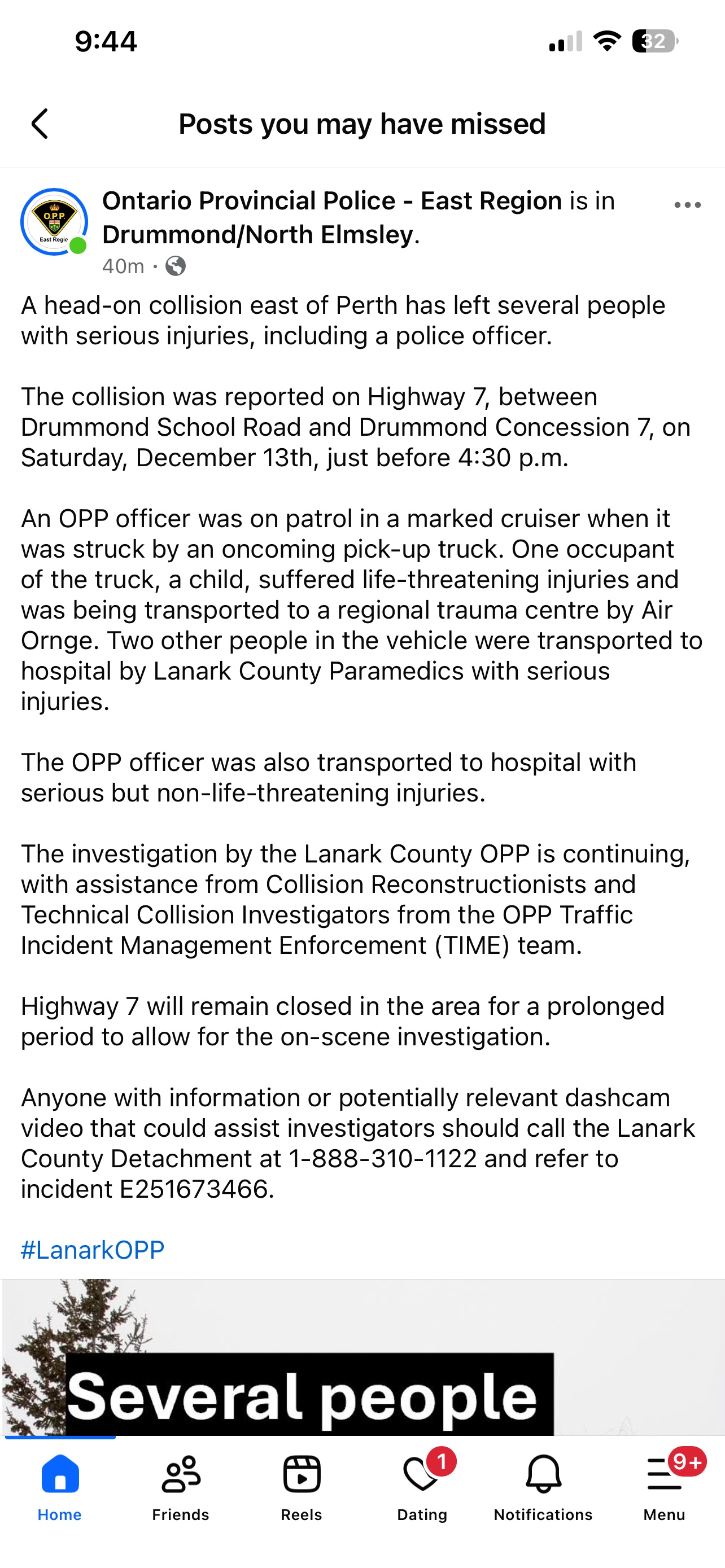Screen dimensions: 725x1568
Task: Open the post's three-dot options menu
Action: [x=687, y=205]
